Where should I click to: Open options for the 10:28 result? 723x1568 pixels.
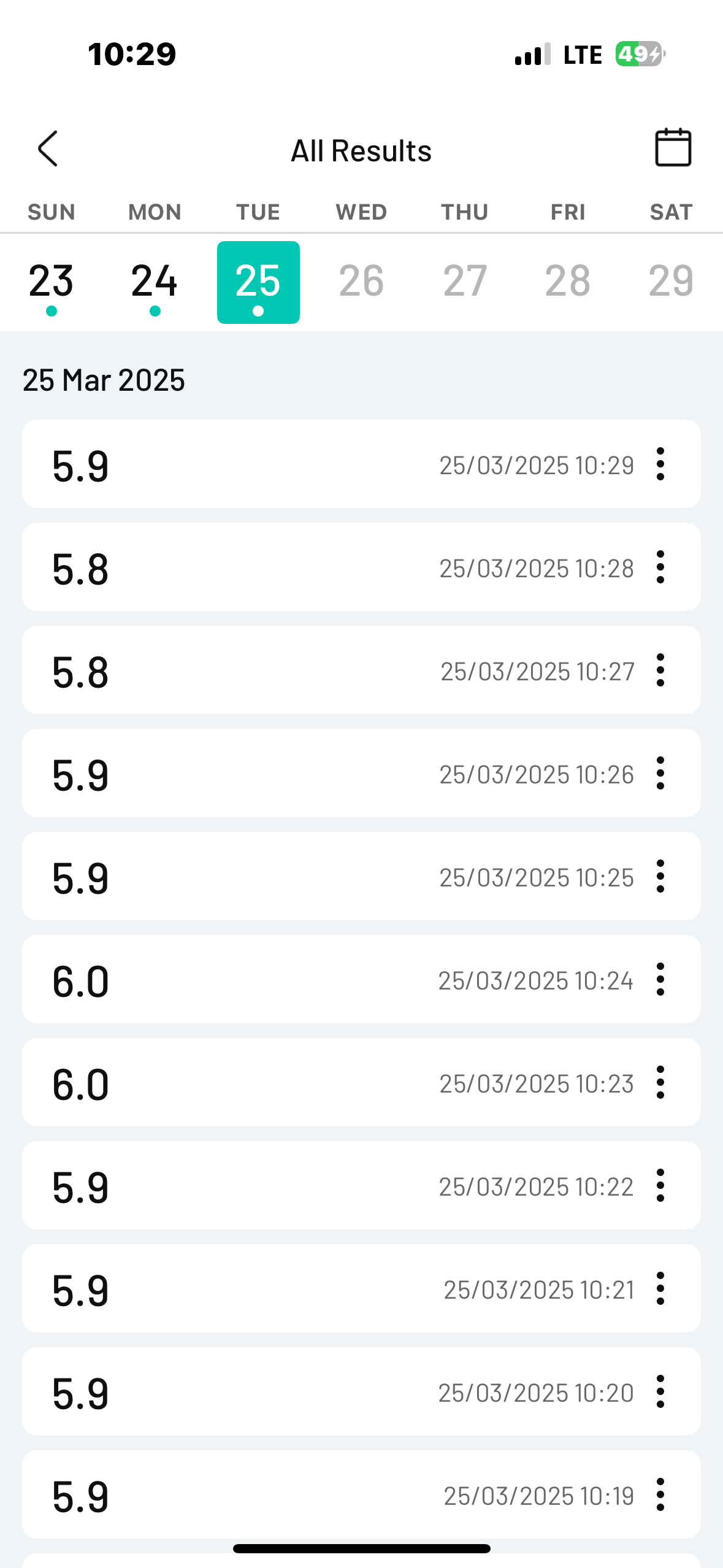click(x=660, y=567)
